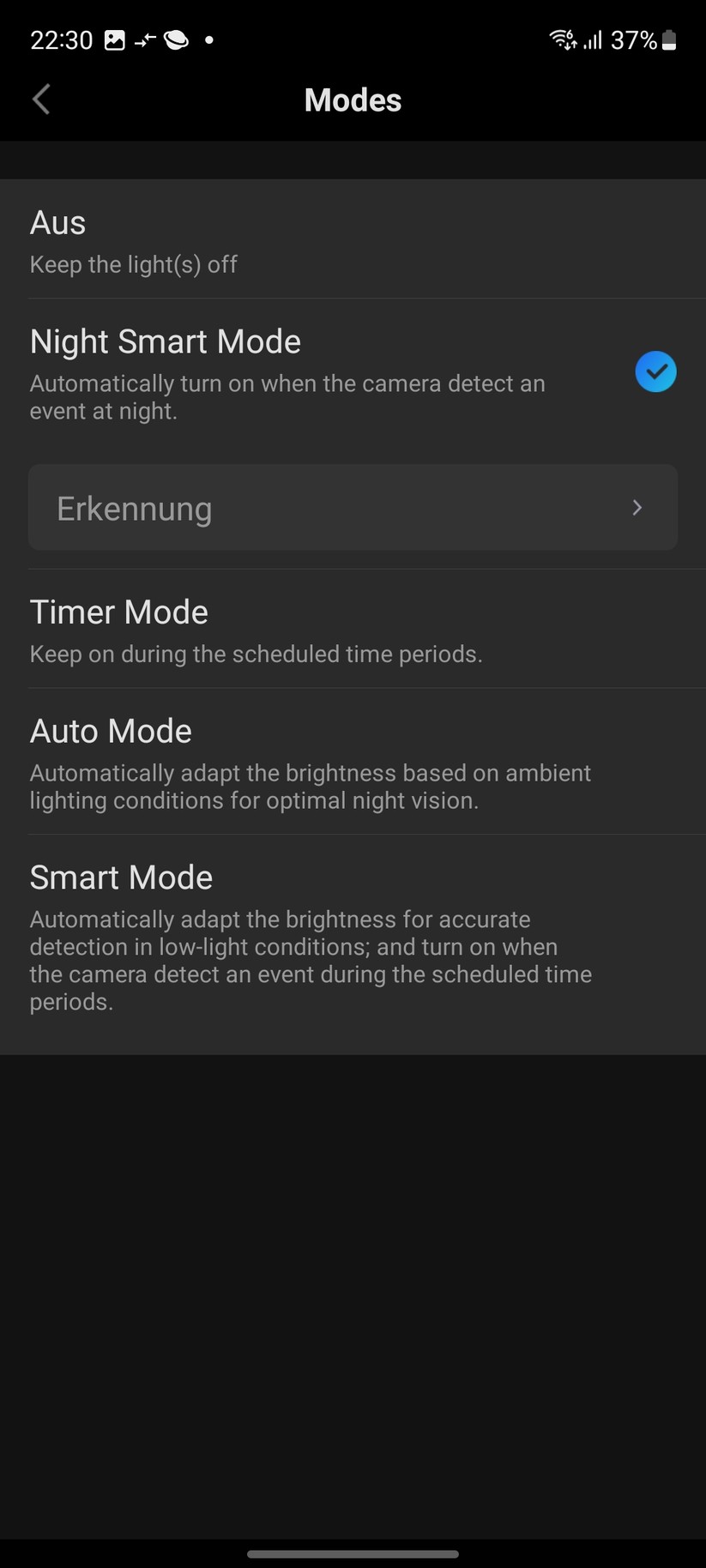Screen dimensions: 706x1568
Task: Tap the battery percentage 37% text
Action: (632, 39)
